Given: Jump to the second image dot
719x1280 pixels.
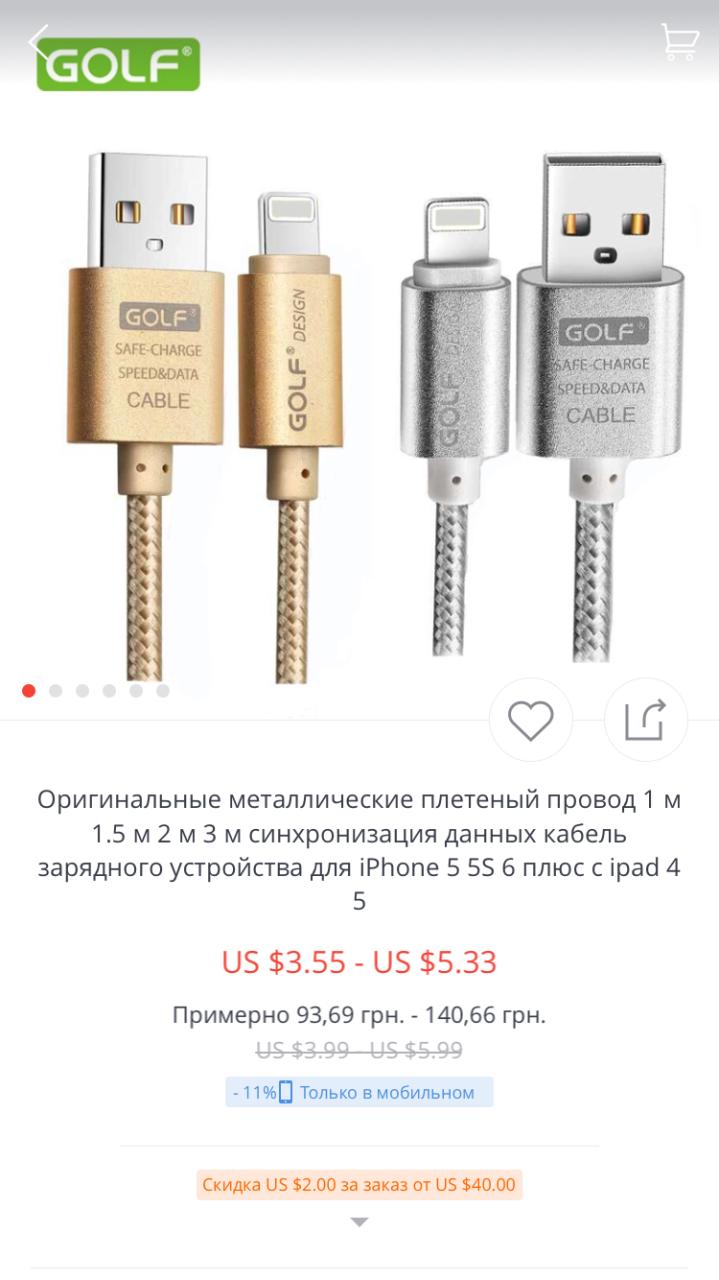Looking at the screenshot, I should click(56, 690).
